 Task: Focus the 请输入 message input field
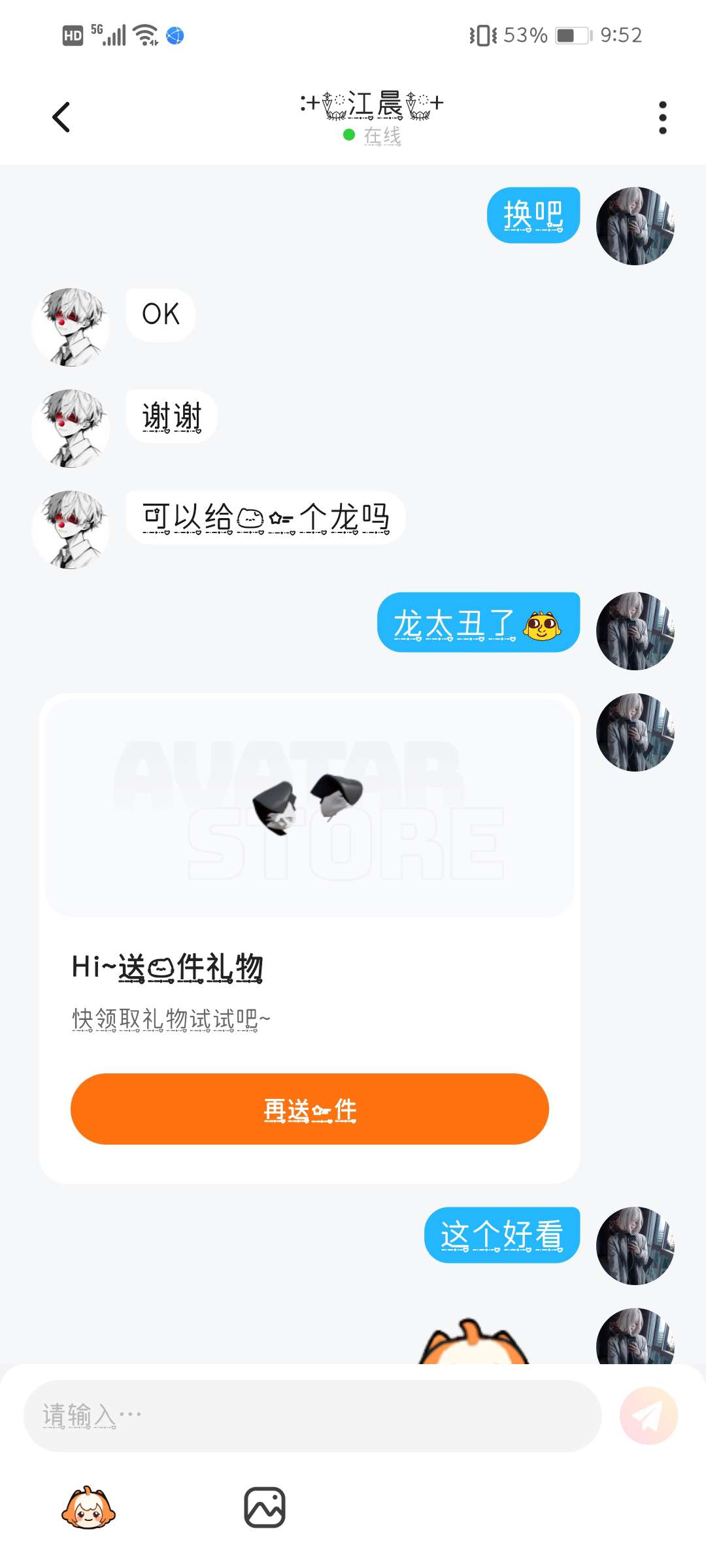pyautogui.click(x=312, y=1416)
